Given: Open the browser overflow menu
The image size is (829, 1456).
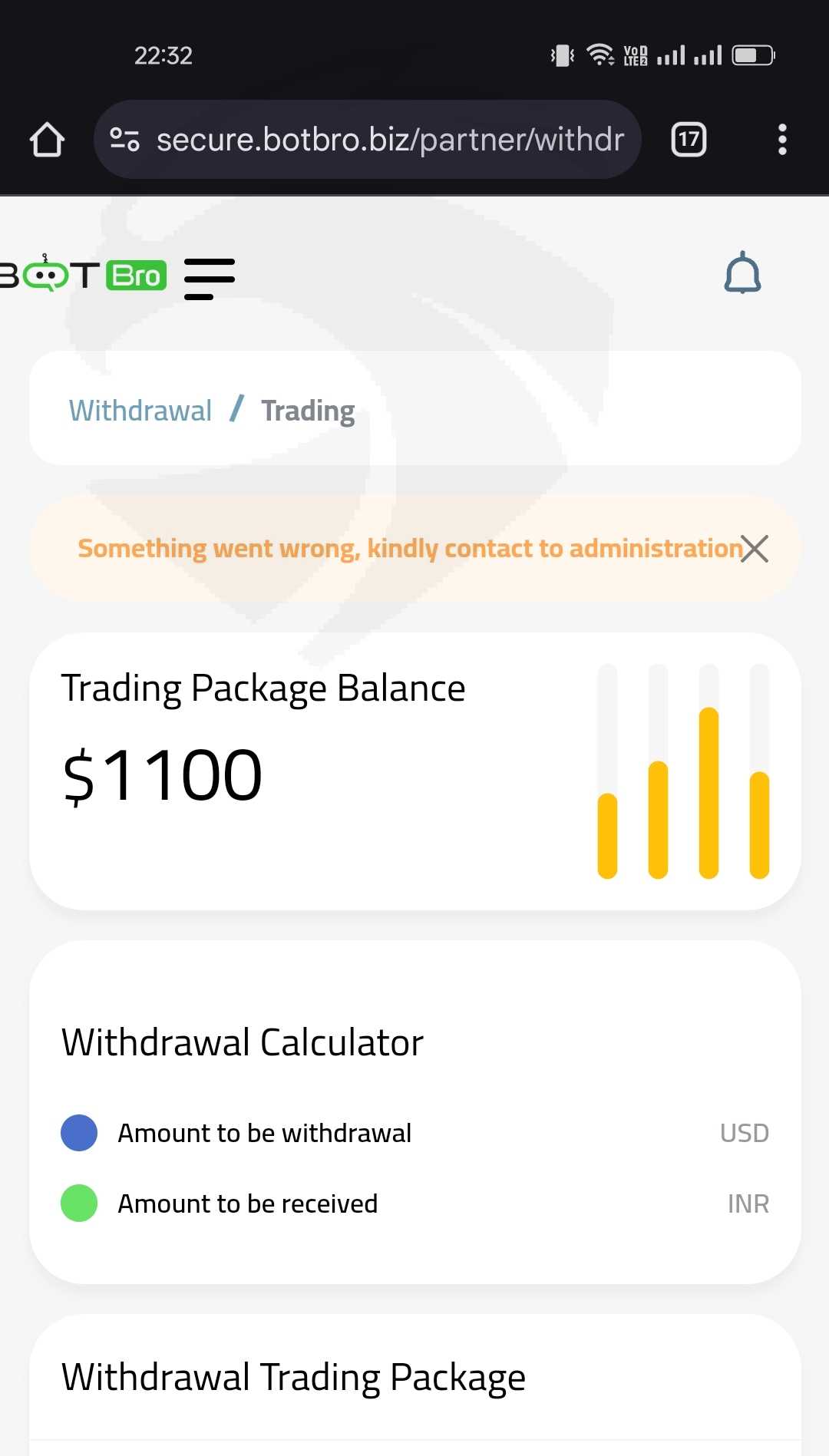Looking at the screenshot, I should tap(782, 140).
